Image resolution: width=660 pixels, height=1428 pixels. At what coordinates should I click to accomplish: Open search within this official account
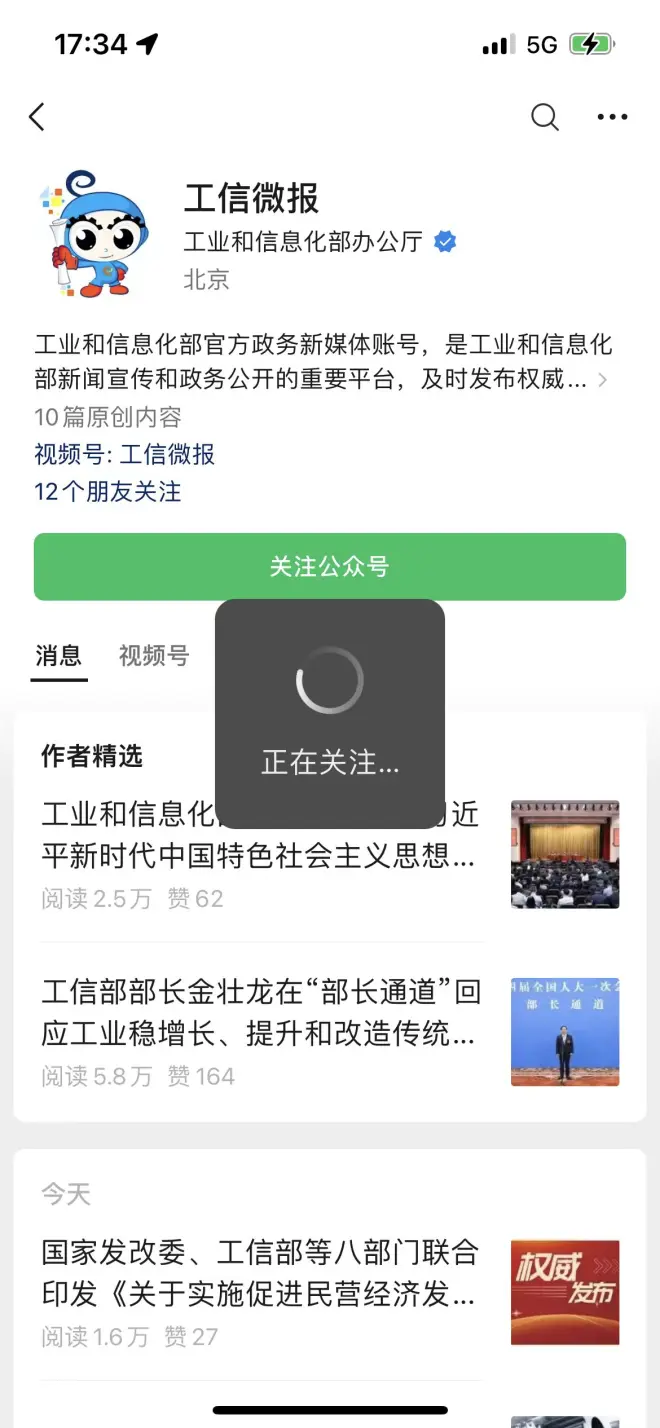[x=544, y=117]
